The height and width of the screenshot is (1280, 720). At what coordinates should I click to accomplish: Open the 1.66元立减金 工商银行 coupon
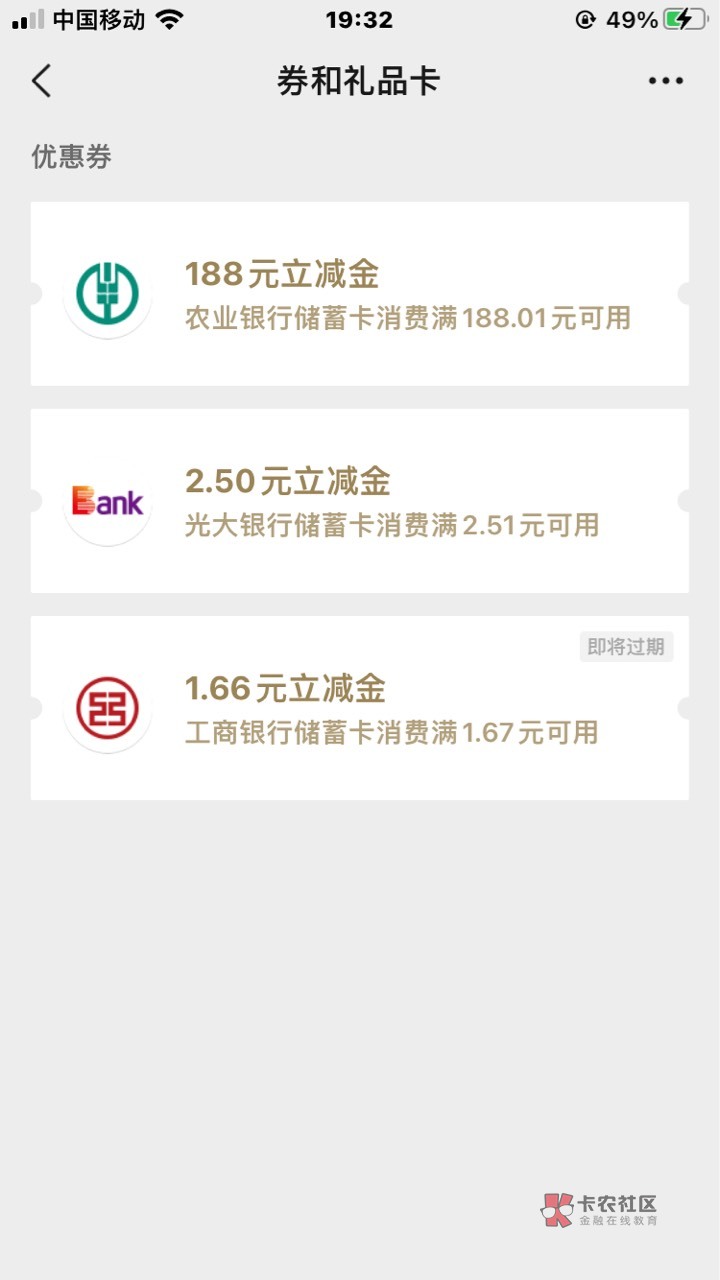click(x=360, y=708)
